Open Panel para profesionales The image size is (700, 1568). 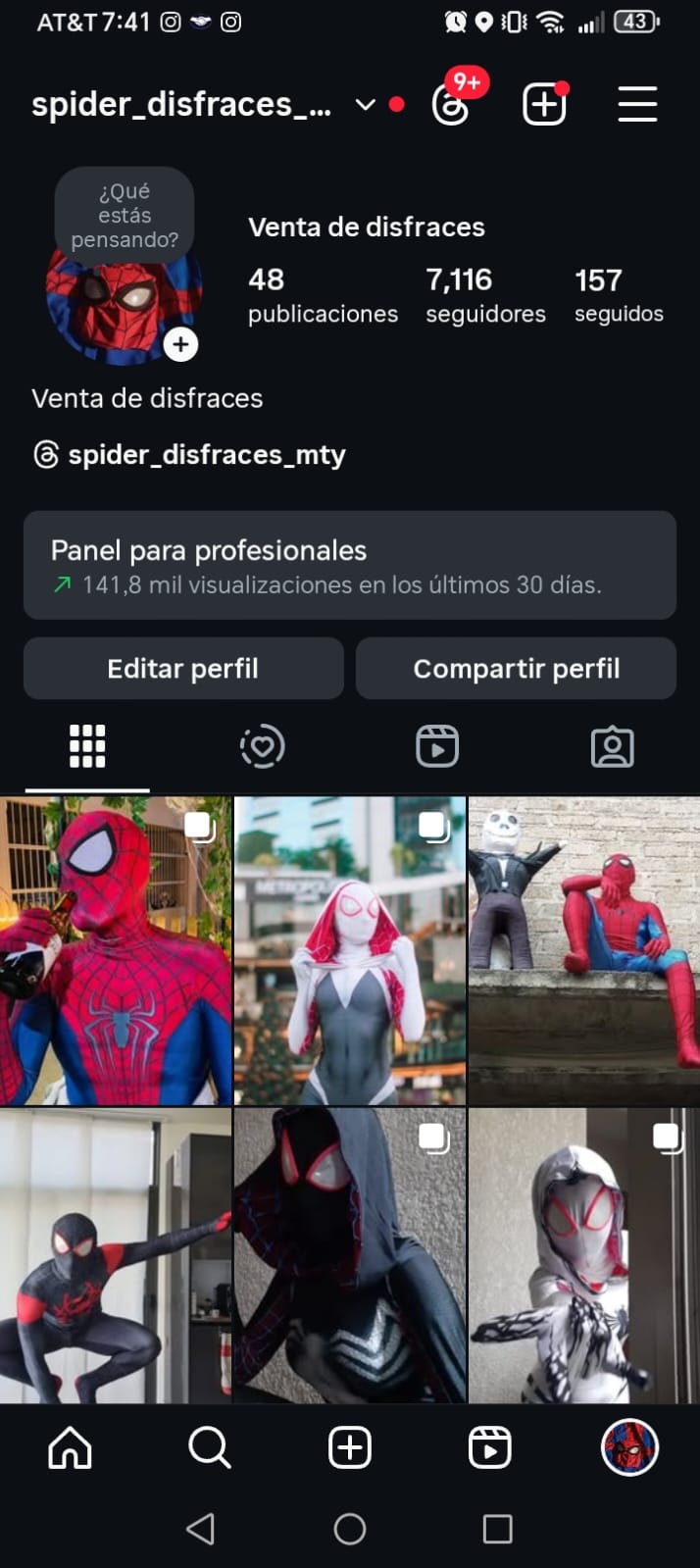click(350, 565)
